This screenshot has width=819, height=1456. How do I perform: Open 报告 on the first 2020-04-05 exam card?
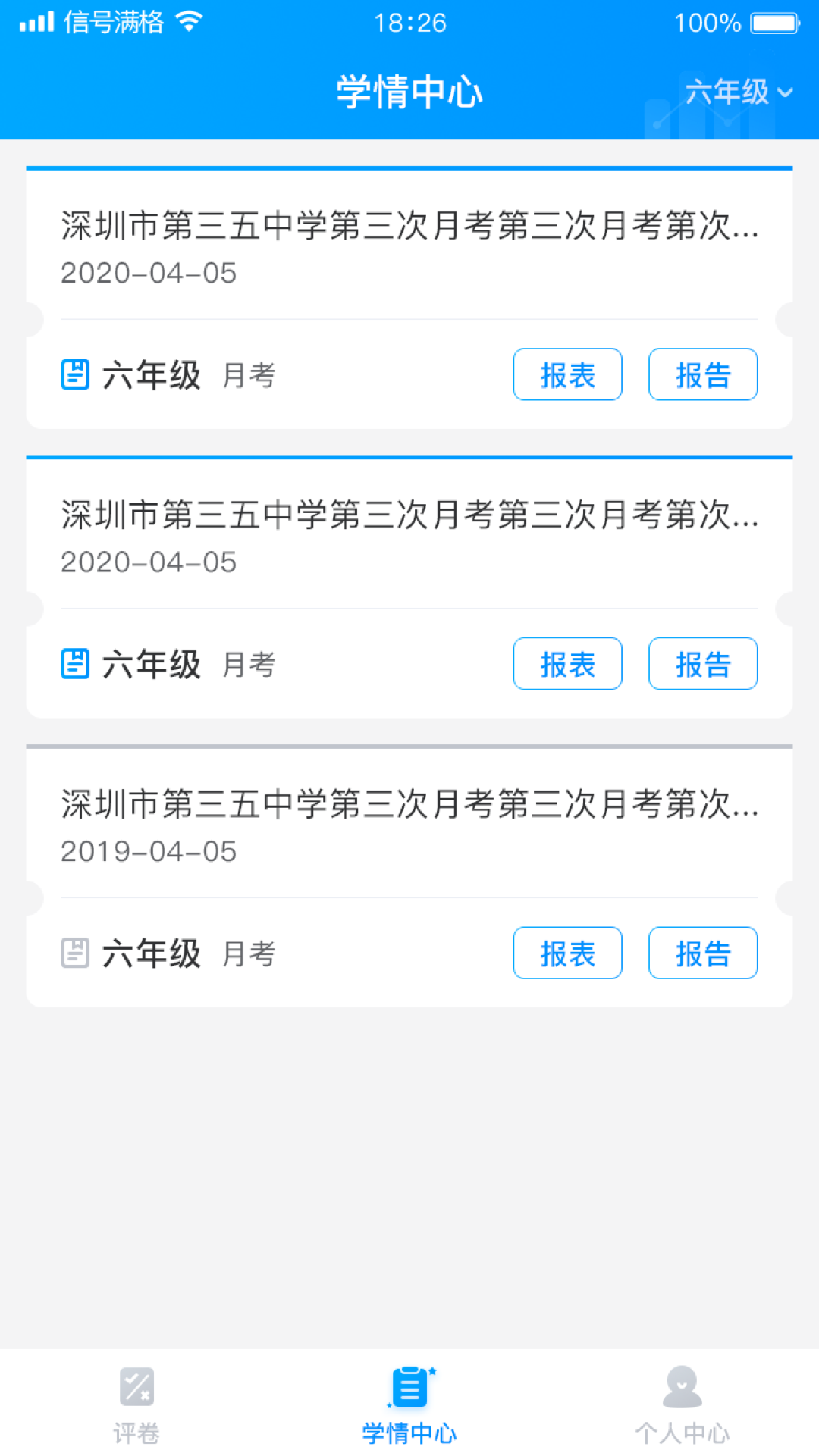(702, 374)
